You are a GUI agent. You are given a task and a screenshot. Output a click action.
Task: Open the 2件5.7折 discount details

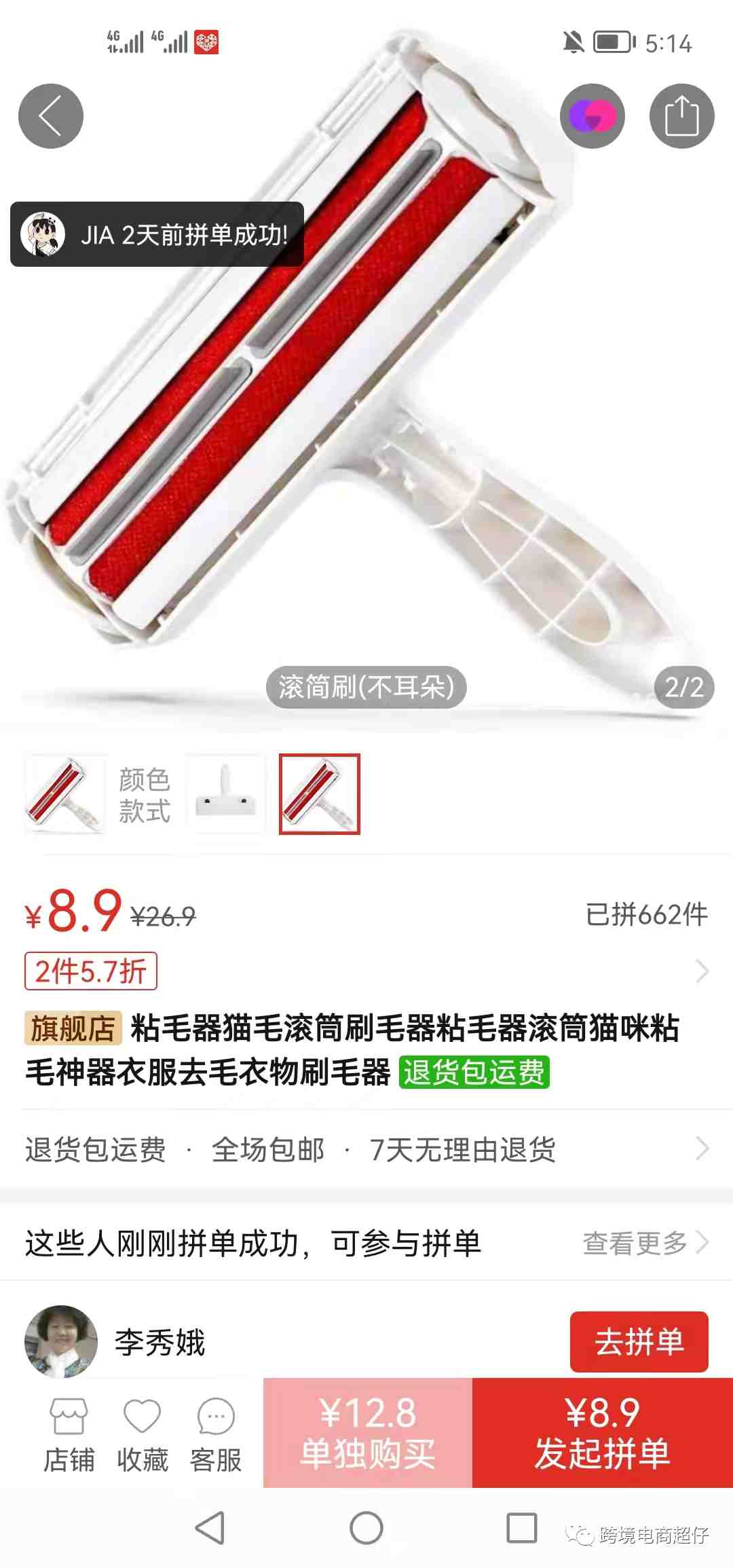tap(91, 971)
